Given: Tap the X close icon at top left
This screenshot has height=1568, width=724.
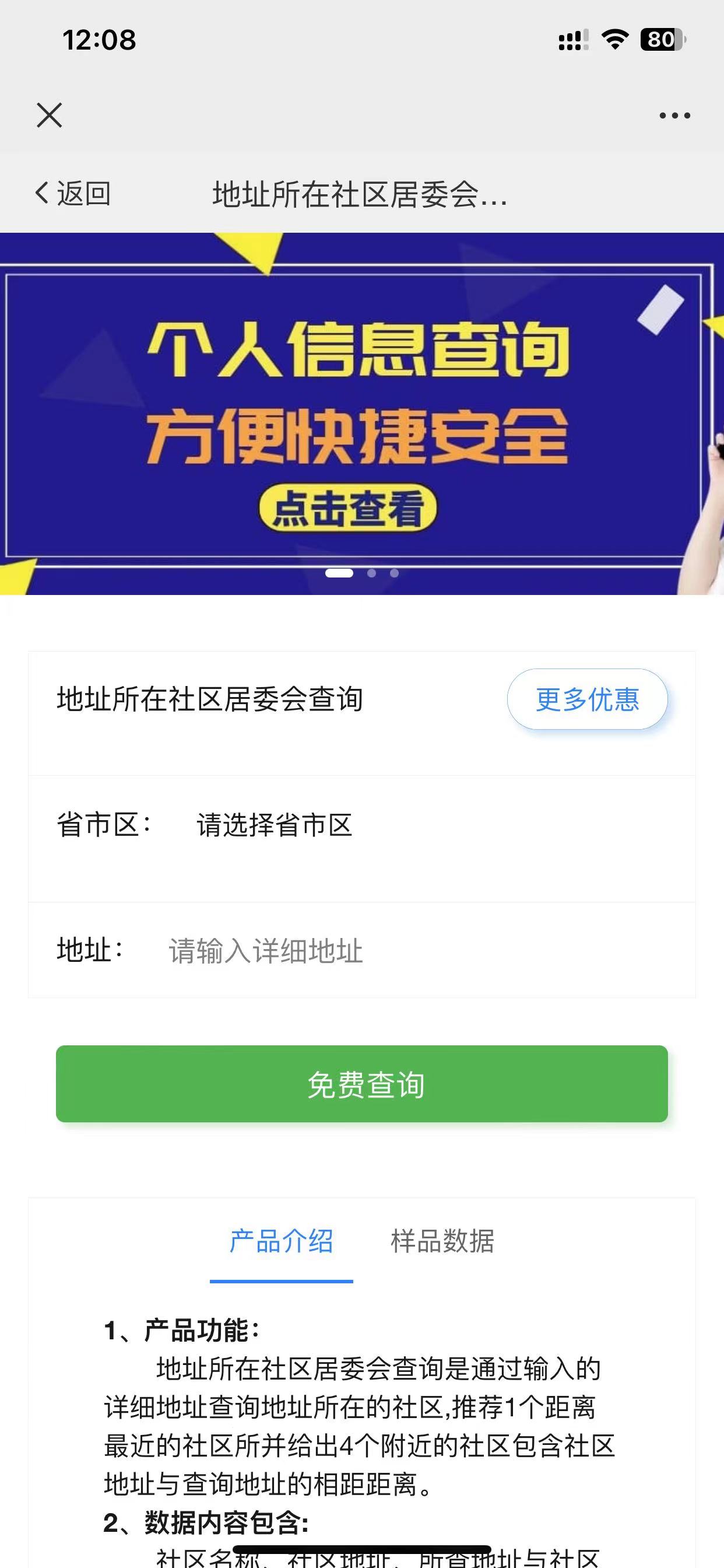Looking at the screenshot, I should click(x=48, y=116).
